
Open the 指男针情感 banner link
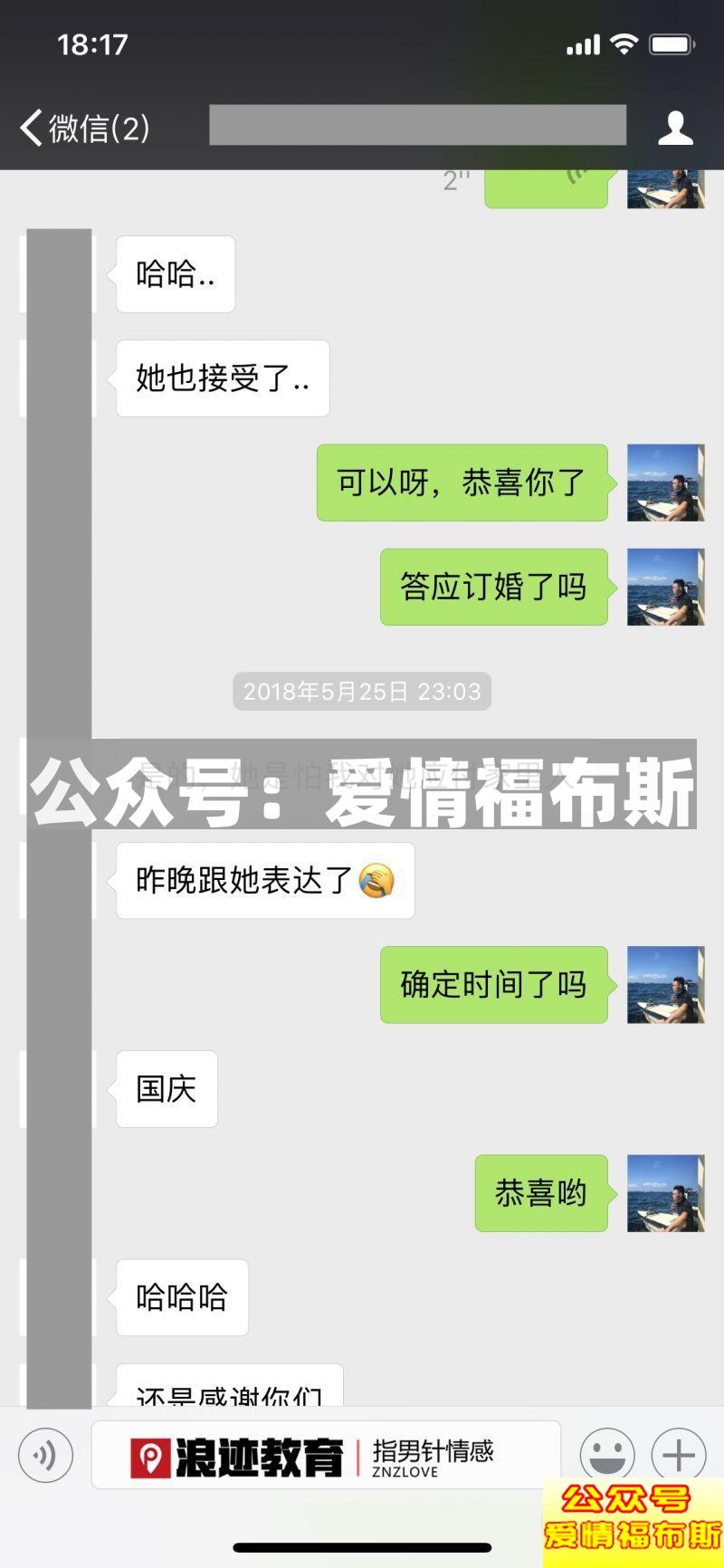pyautogui.click(x=433, y=1453)
